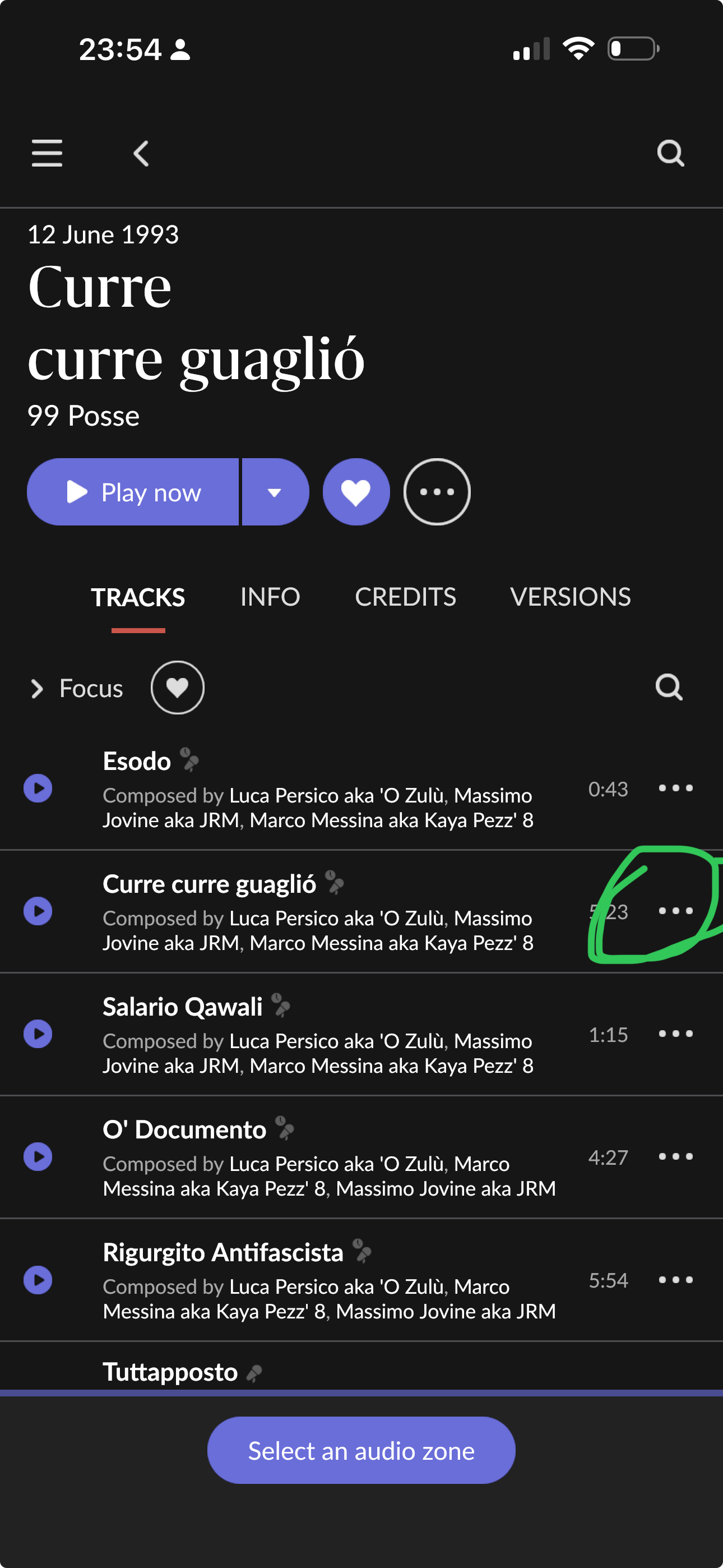Switch to the VERSIONS tab
The width and height of the screenshot is (723, 1568).
point(570,597)
